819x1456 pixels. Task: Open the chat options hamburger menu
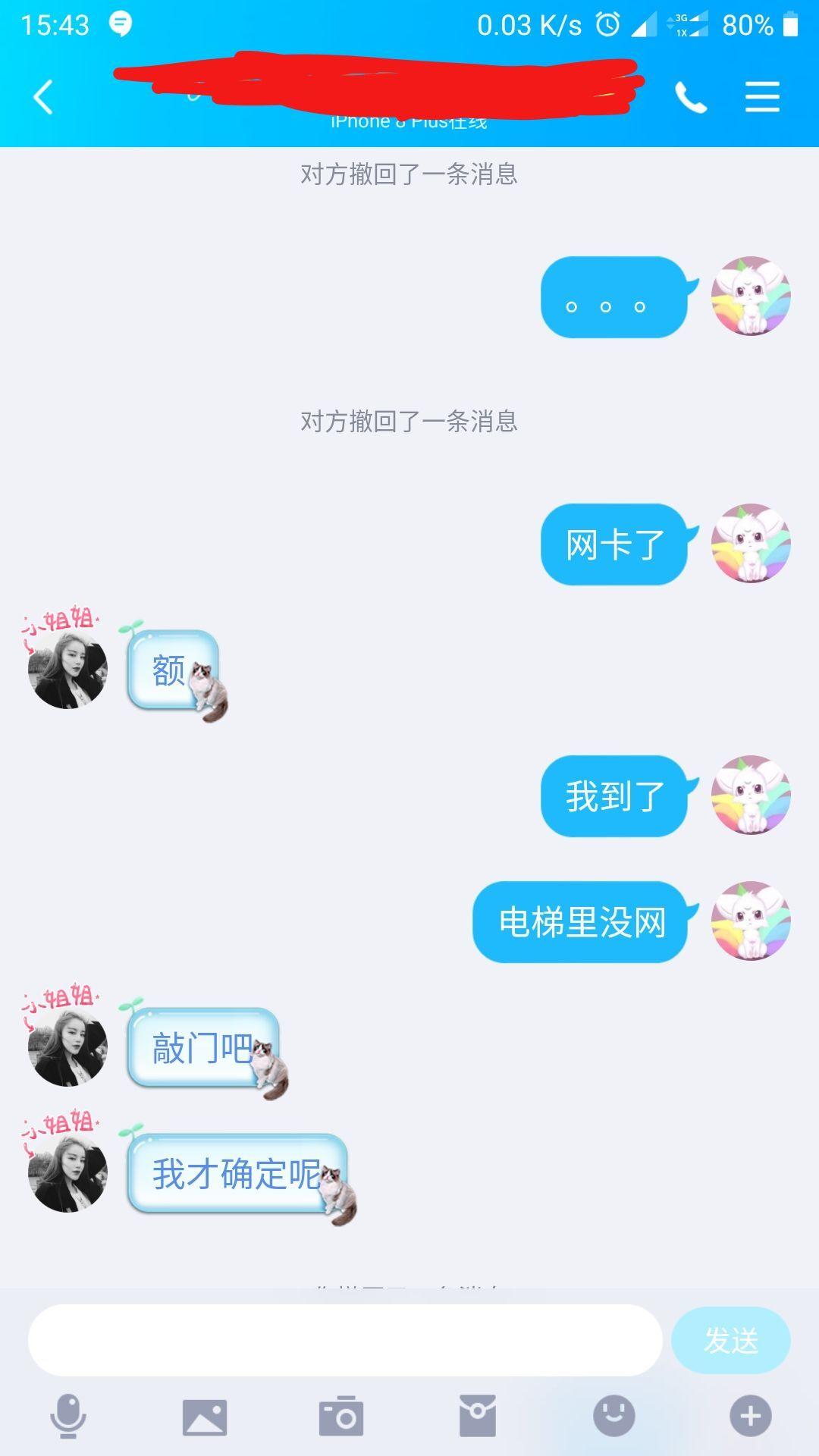pos(762,97)
